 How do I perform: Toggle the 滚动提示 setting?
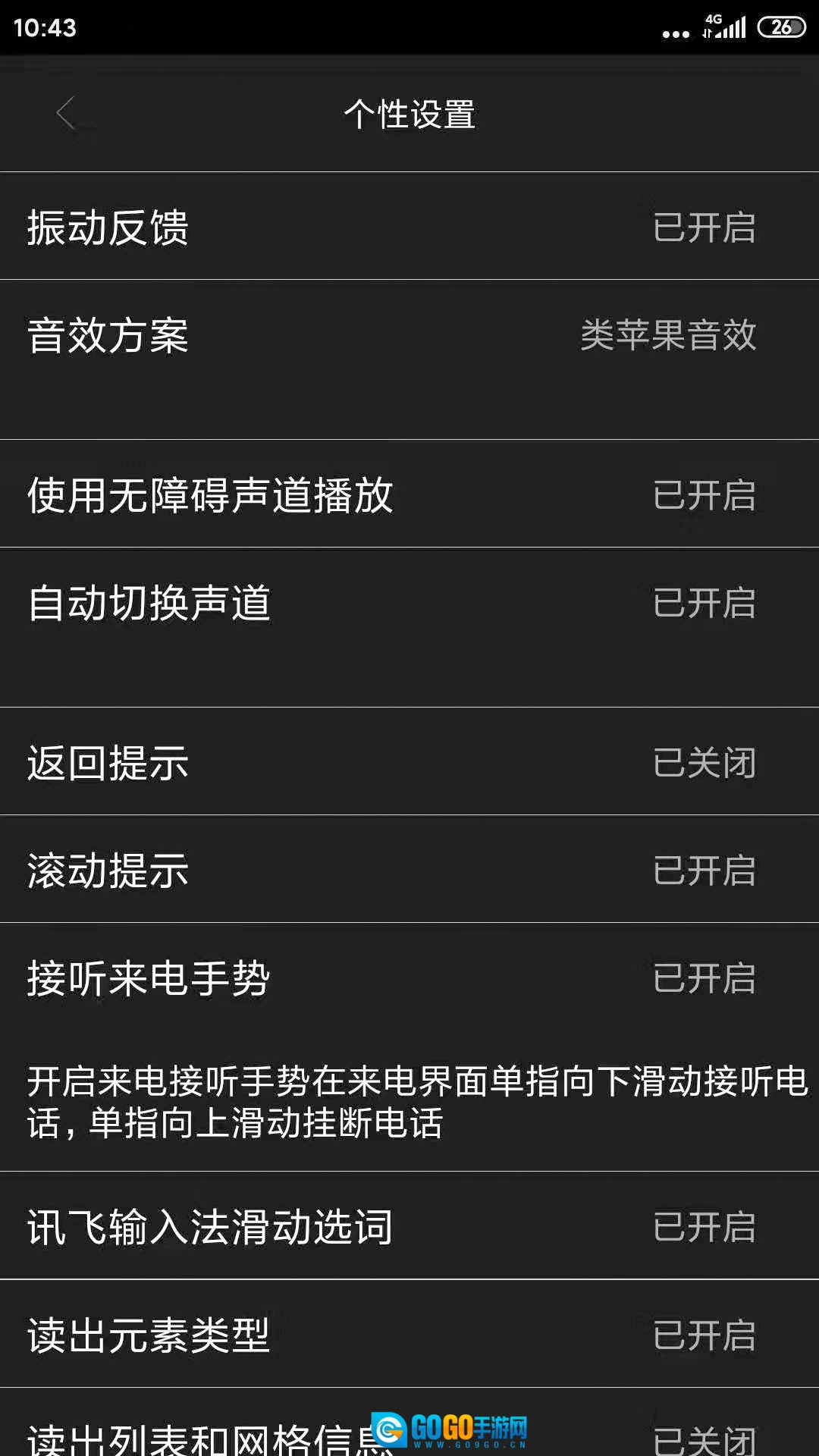click(409, 870)
